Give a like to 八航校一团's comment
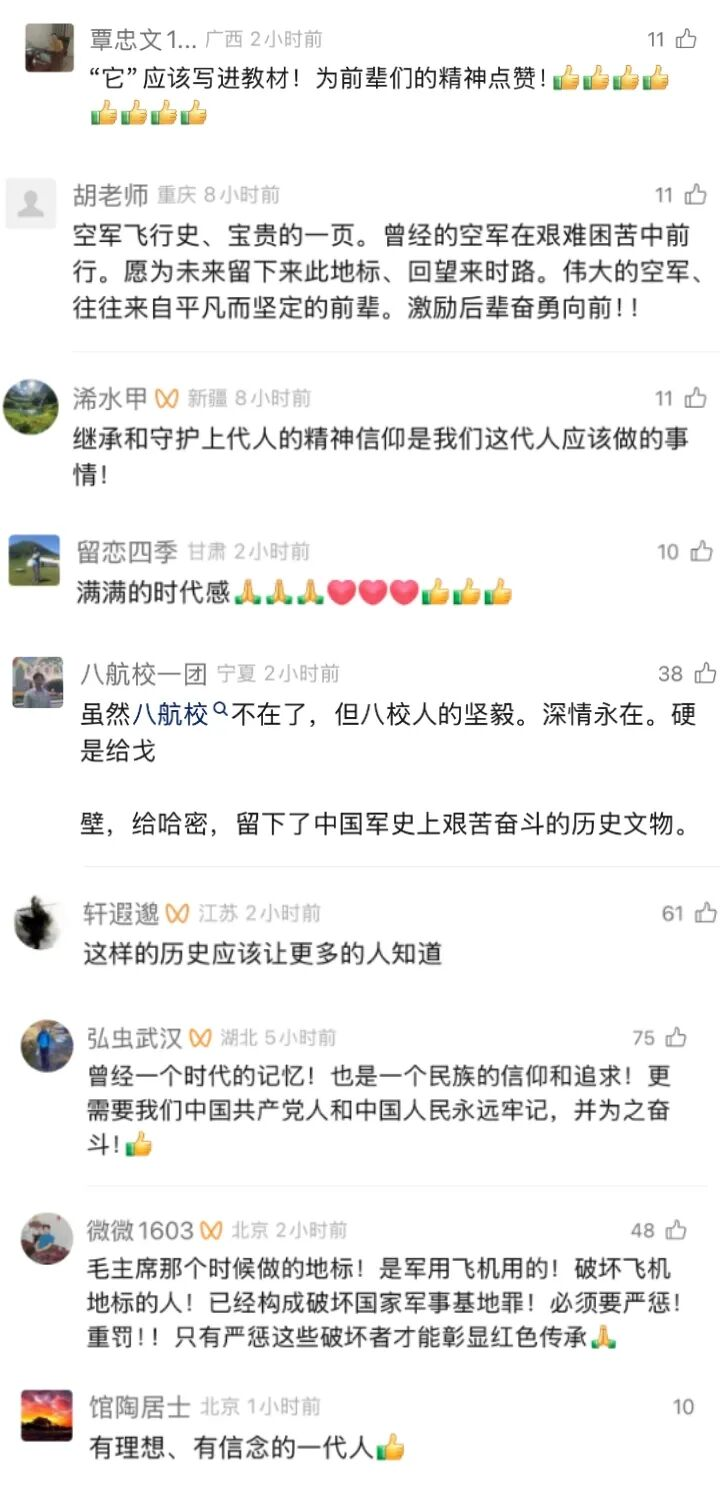720x1496 pixels. tap(705, 674)
